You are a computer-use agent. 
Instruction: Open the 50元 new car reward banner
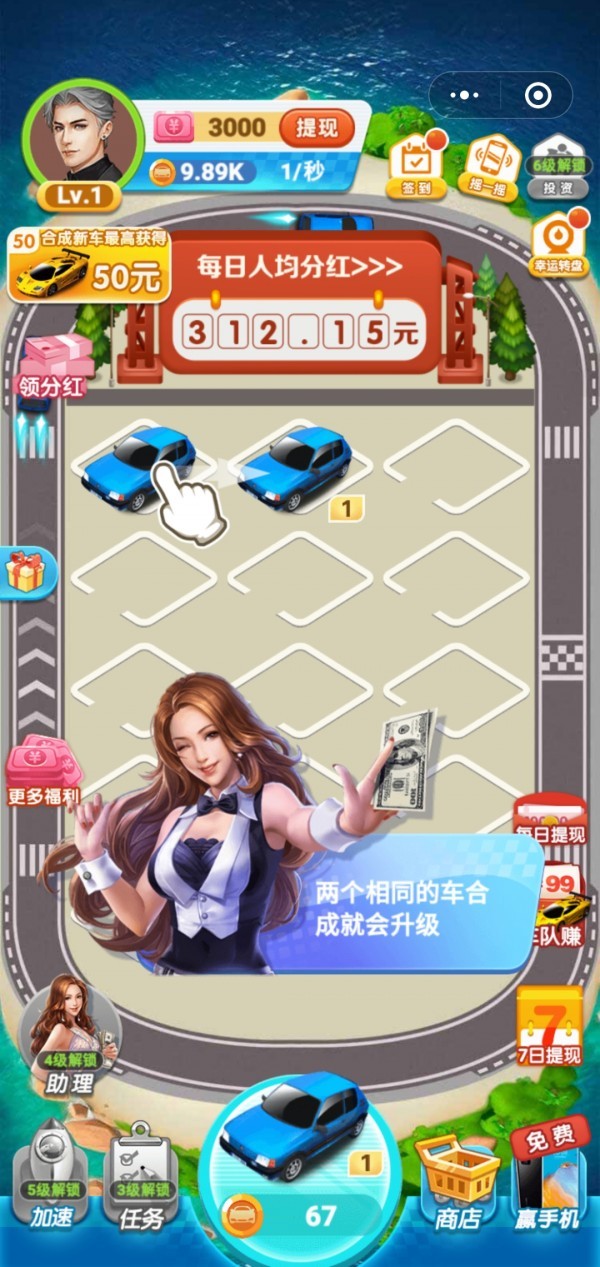(88, 264)
